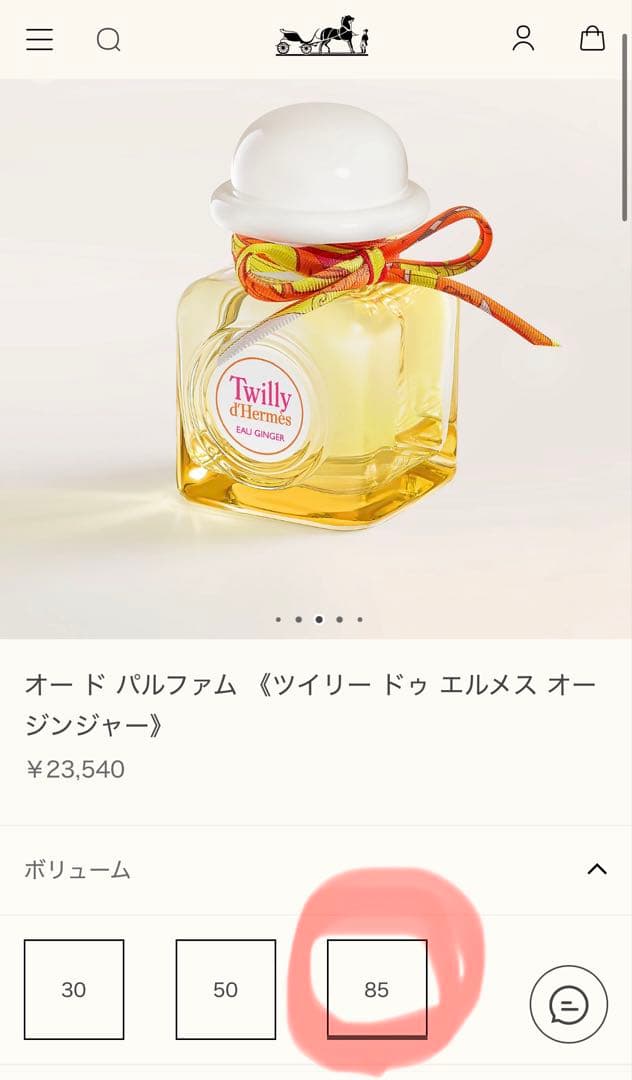
Task: Open the Twilly d'Hermès product image
Action: (316, 340)
